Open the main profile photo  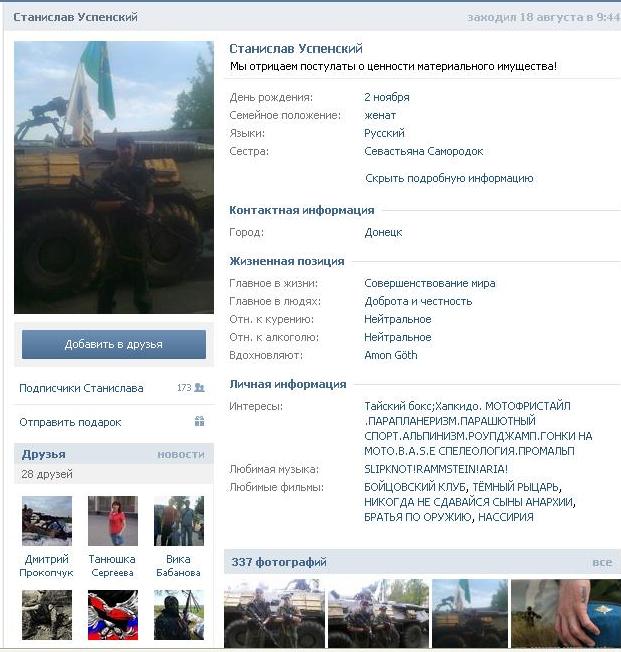(x=113, y=177)
